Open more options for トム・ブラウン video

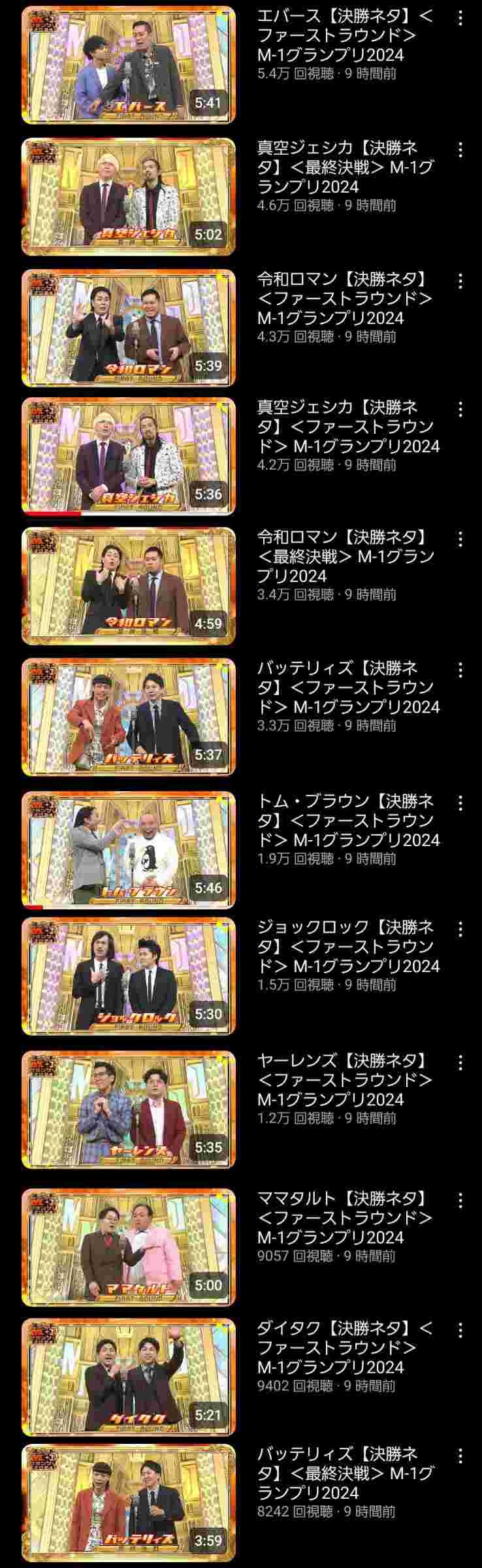pyautogui.click(x=460, y=803)
